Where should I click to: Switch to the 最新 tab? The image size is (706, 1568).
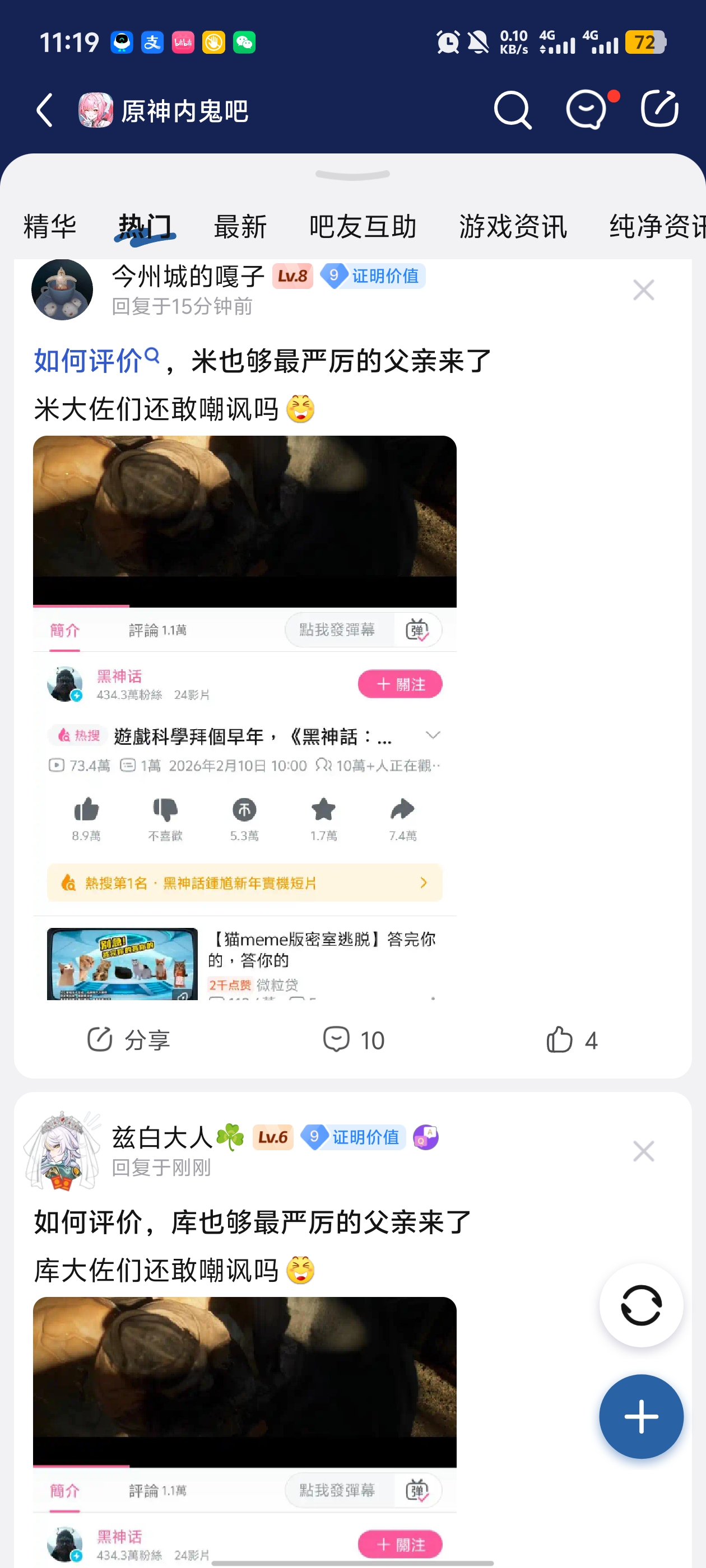click(240, 227)
